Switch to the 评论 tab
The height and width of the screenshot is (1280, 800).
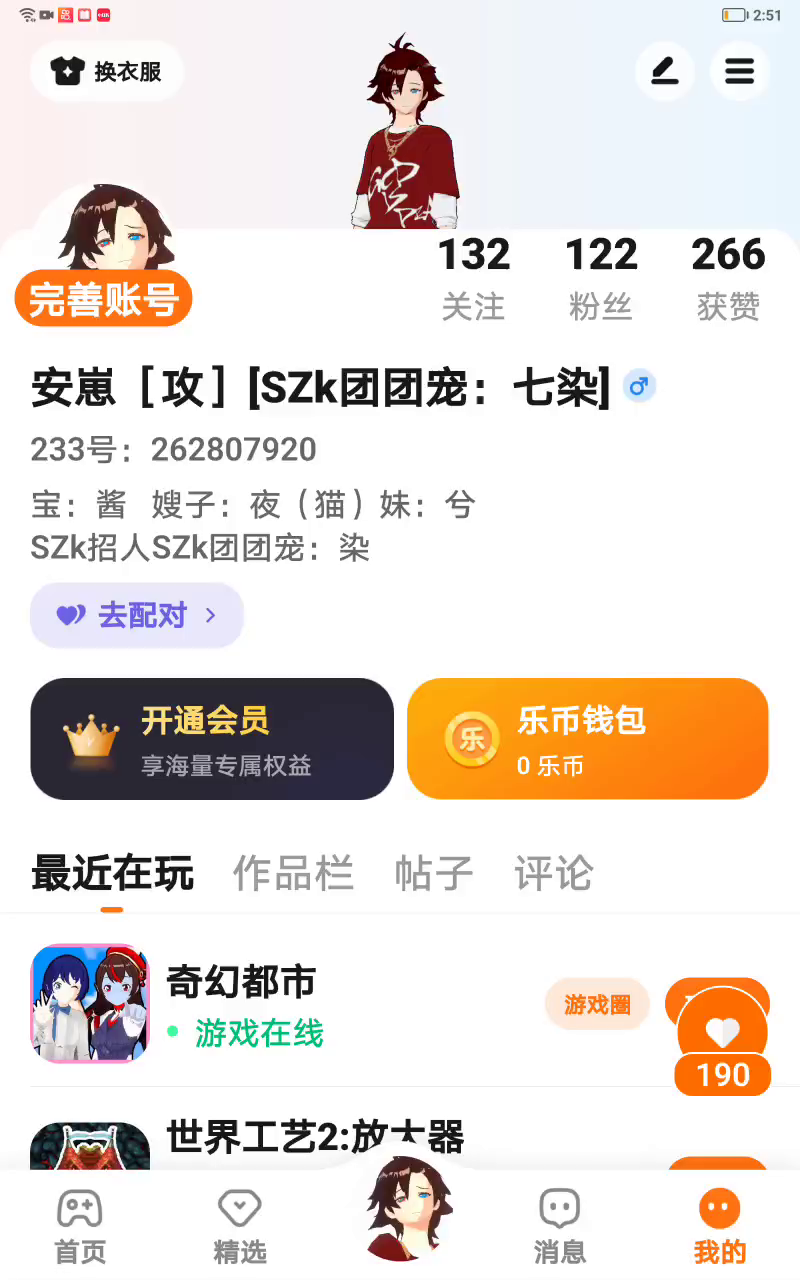point(553,873)
